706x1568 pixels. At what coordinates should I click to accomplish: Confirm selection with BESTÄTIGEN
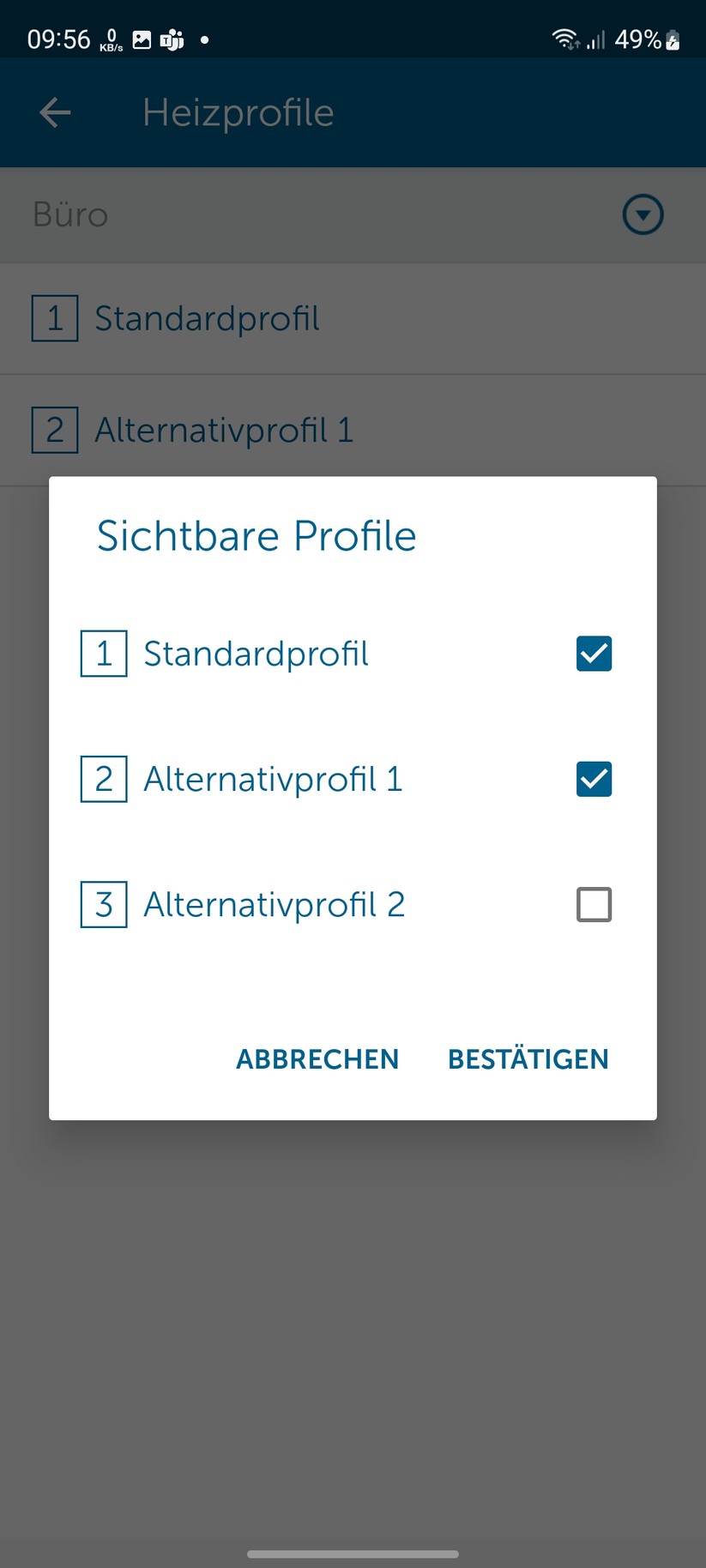(527, 1058)
